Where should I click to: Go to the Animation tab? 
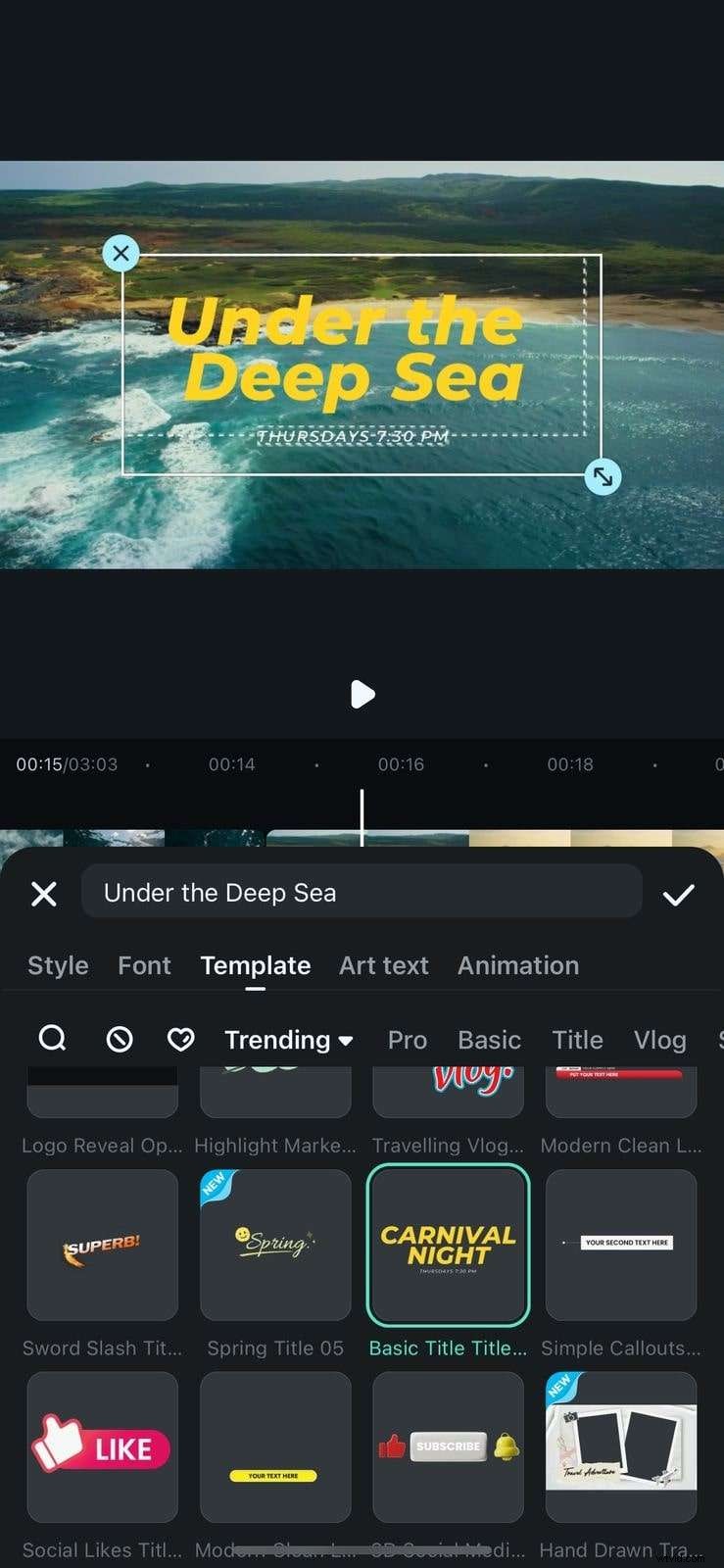[517, 965]
